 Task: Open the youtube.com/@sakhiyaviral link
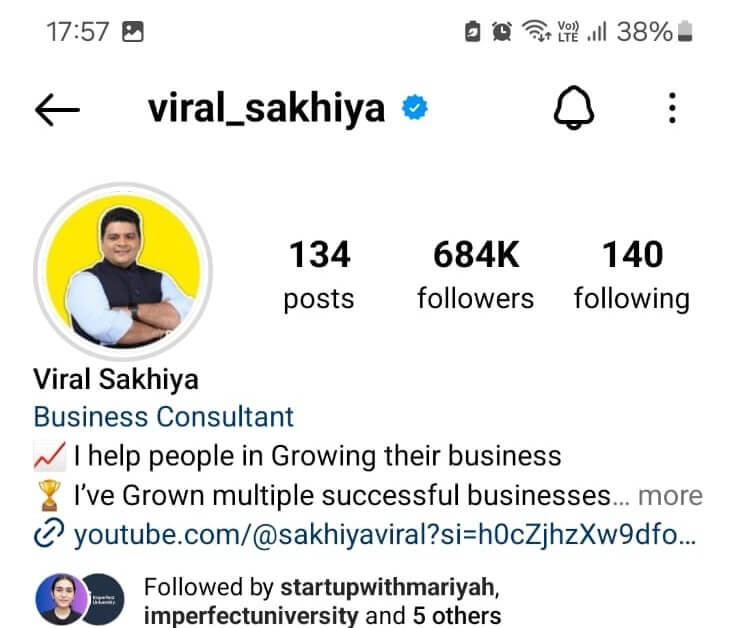click(384, 535)
